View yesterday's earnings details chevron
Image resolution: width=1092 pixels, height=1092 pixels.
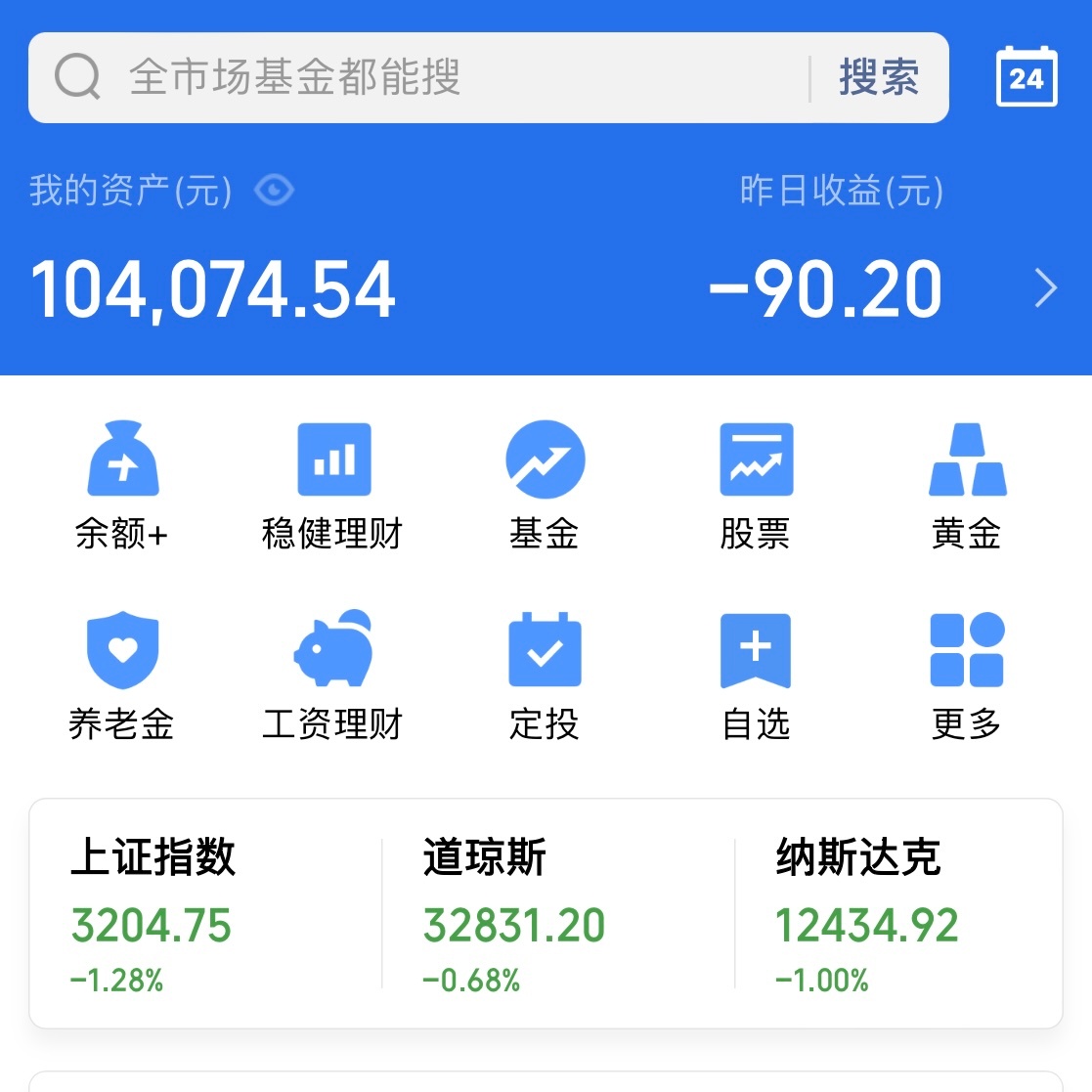1046,288
